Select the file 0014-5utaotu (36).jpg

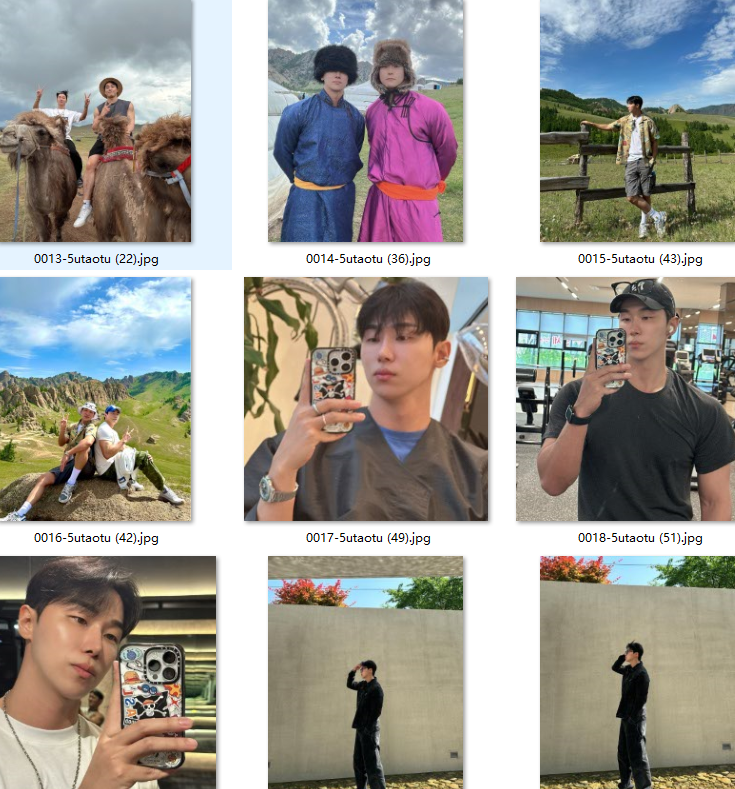pyautogui.click(x=366, y=120)
